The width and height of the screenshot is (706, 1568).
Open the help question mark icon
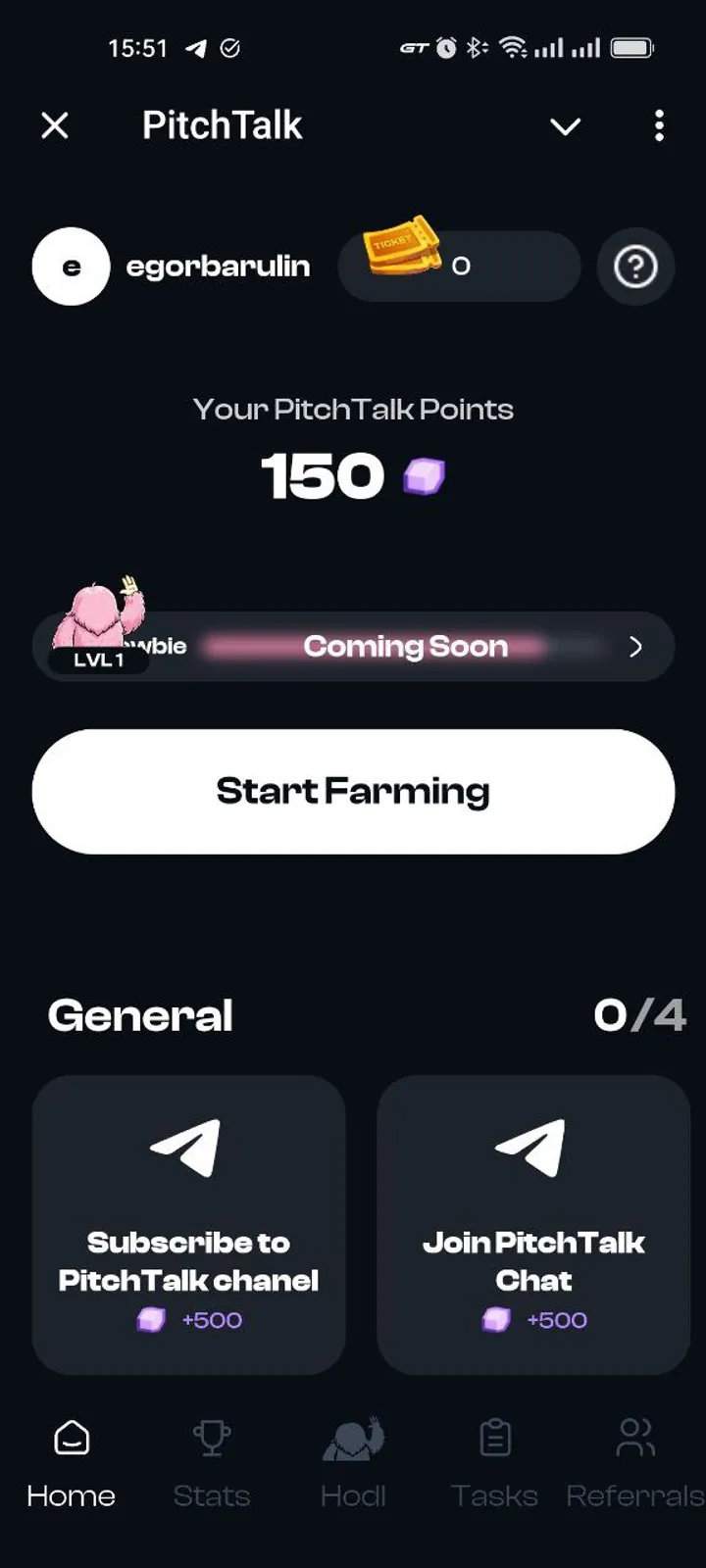635,267
